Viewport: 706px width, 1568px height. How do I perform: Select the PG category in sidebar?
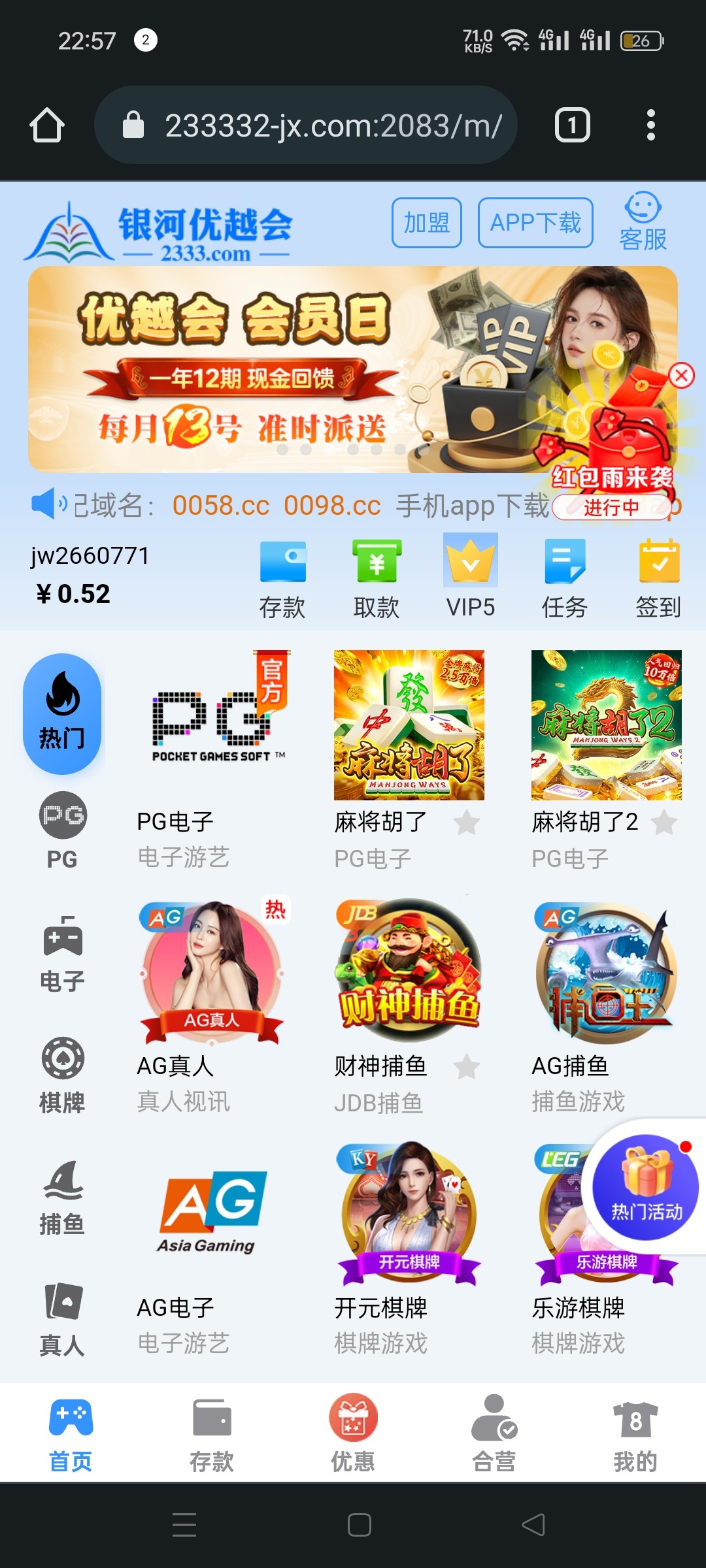click(62, 830)
